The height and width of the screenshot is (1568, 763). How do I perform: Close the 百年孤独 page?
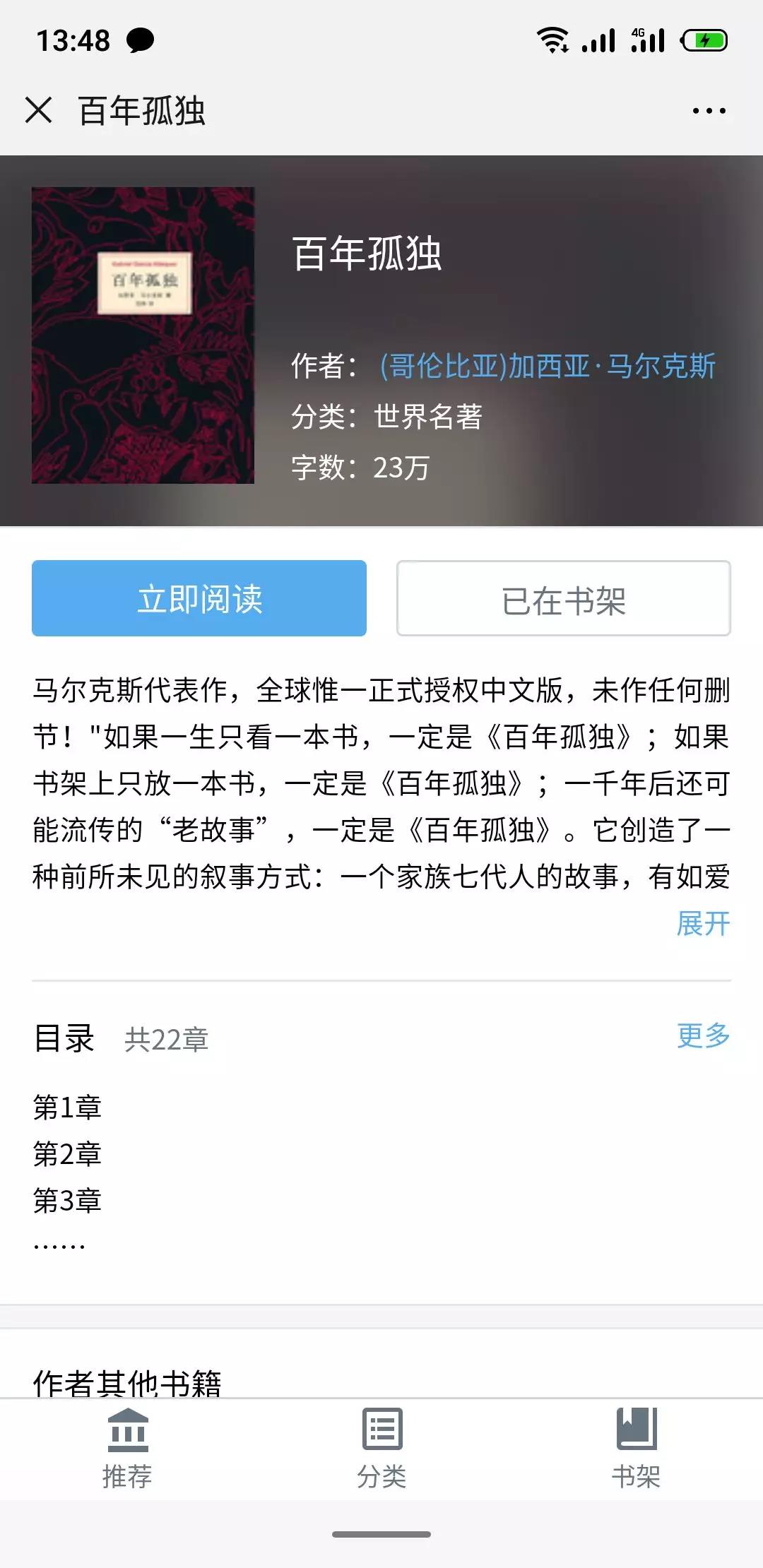pos(38,110)
